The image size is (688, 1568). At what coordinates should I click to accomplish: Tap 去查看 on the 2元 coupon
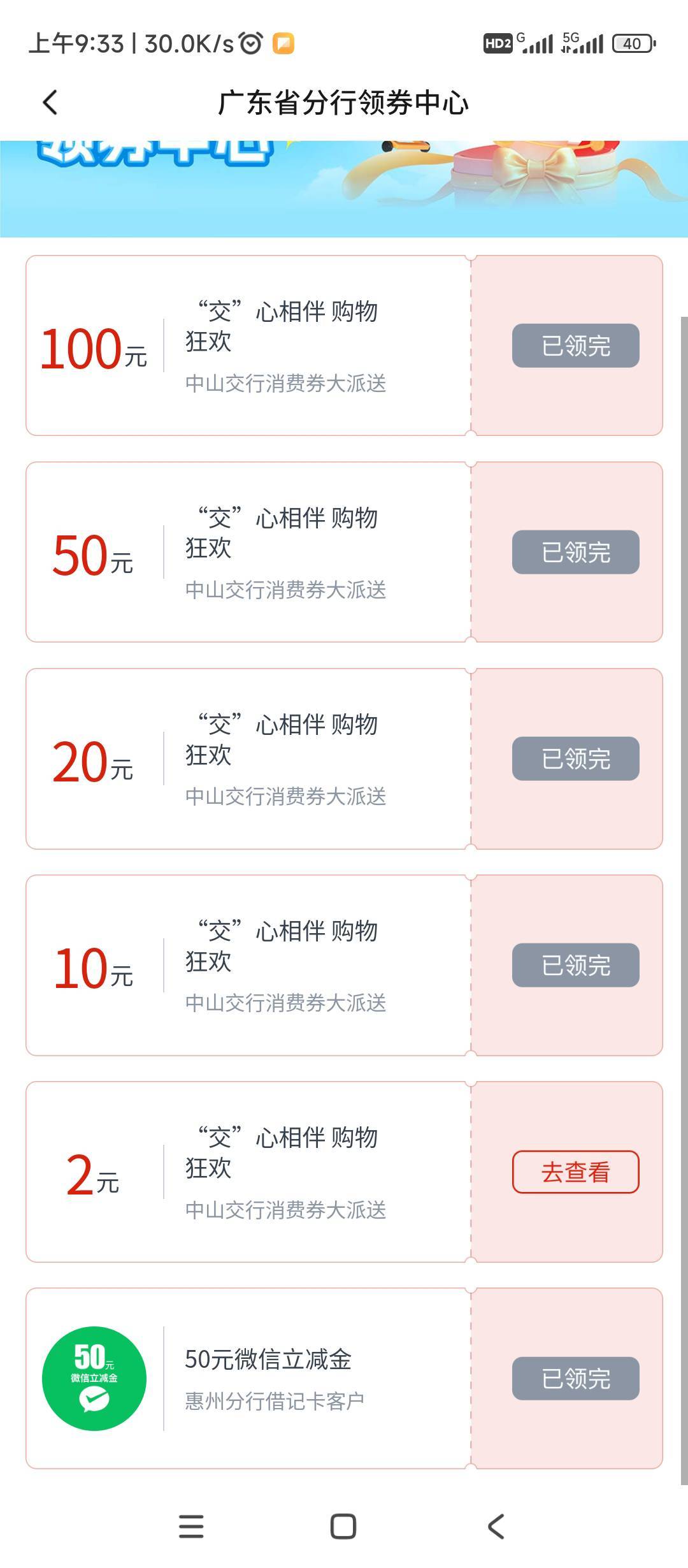click(575, 1172)
